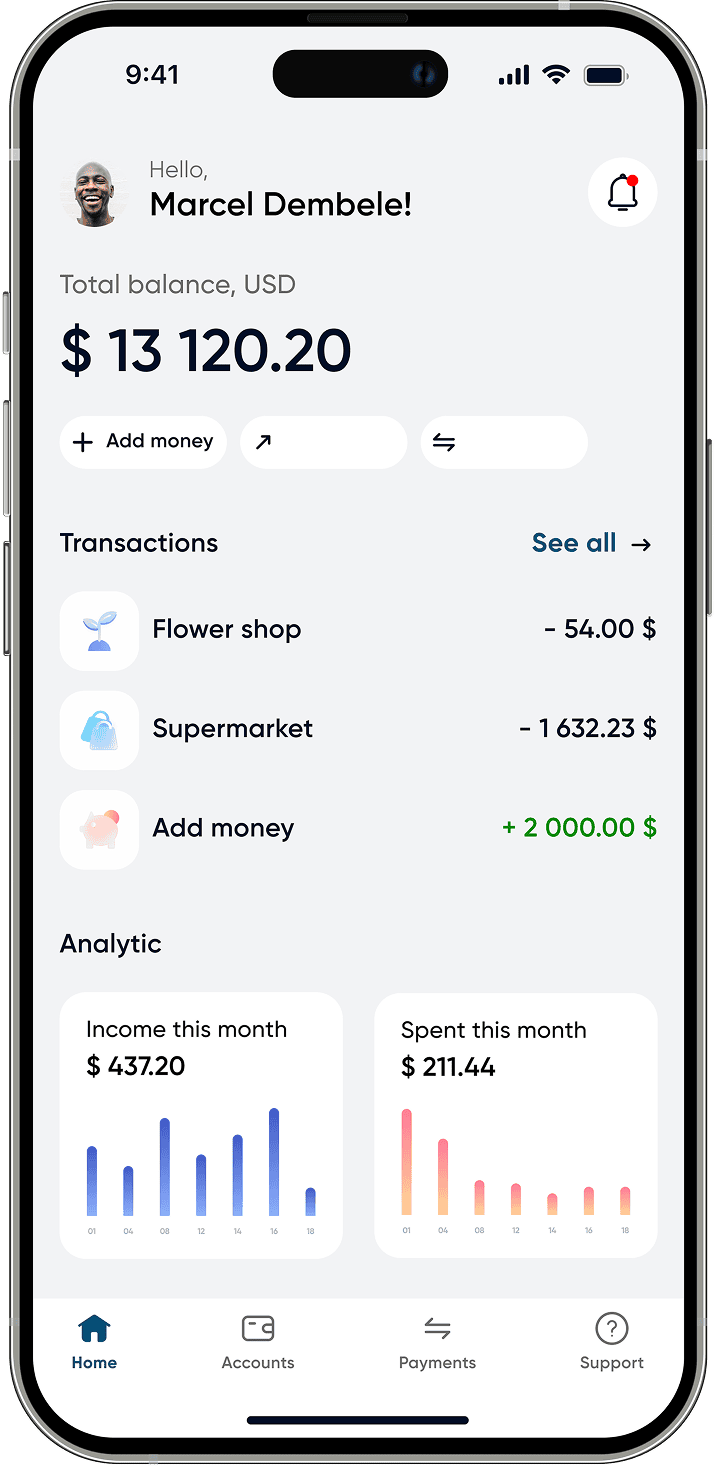The width and height of the screenshot is (716, 1474).
Task: Open the Flower shop transaction
Action: pos(357,630)
